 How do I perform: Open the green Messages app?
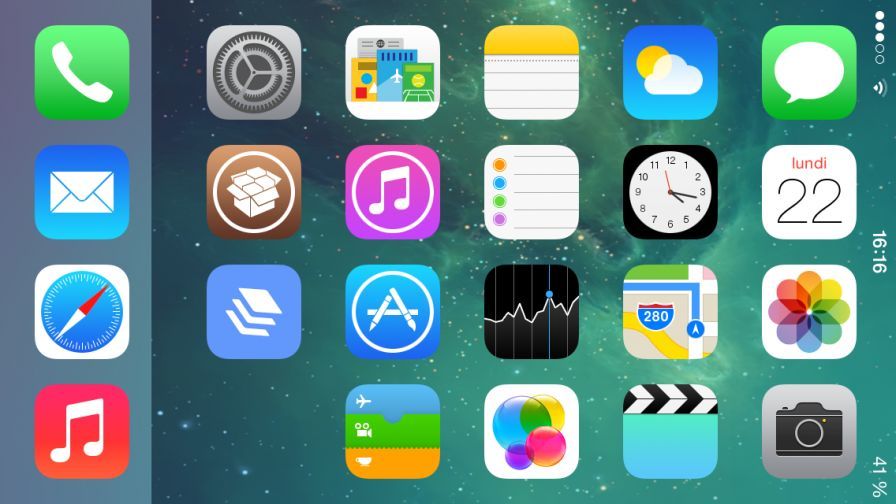point(809,72)
